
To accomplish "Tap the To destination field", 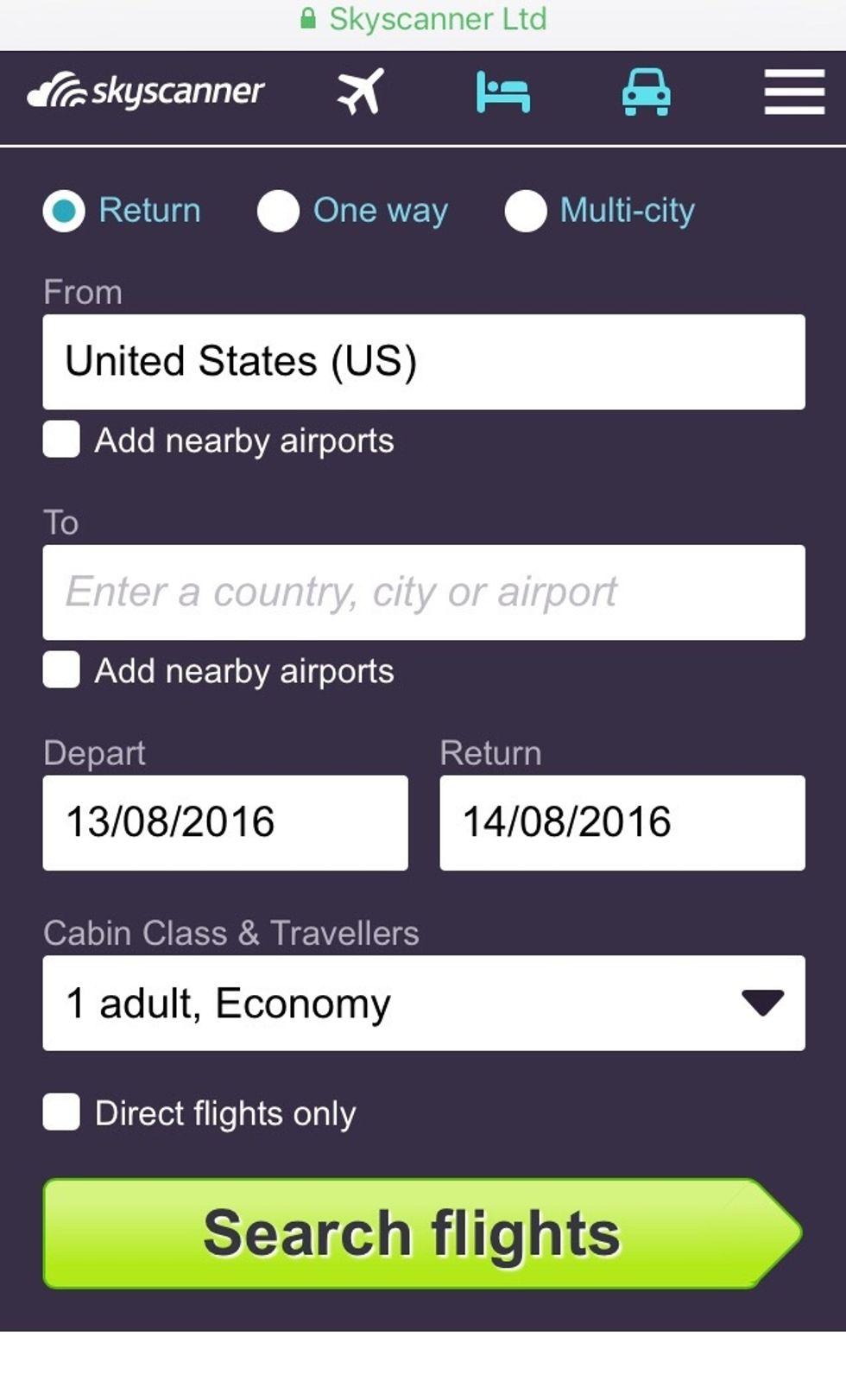I will point(423,592).
